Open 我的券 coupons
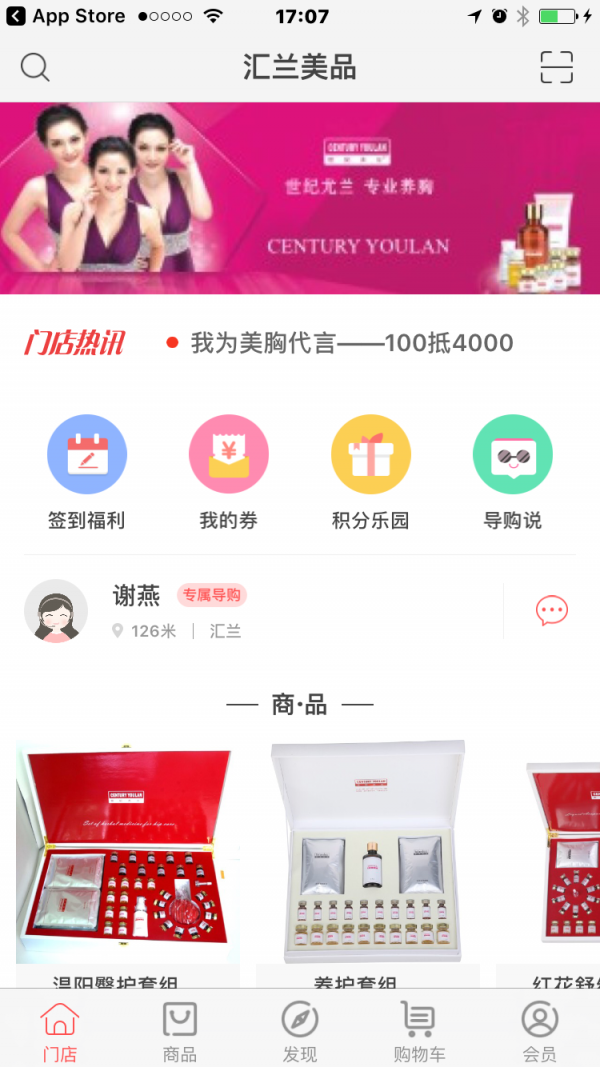This screenshot has width=600, height=1067. tap(229, 472)
